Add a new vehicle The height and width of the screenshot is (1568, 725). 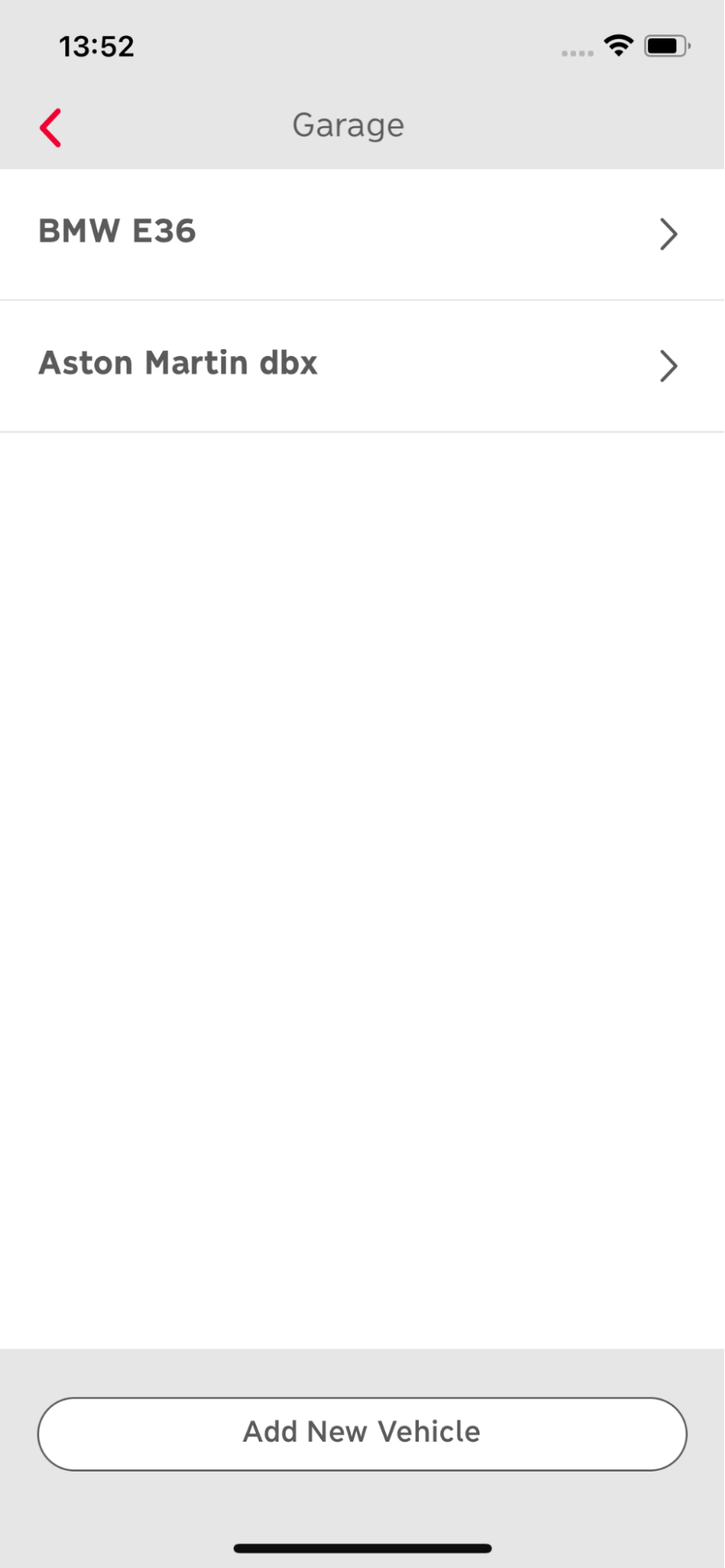point(362,1433)
